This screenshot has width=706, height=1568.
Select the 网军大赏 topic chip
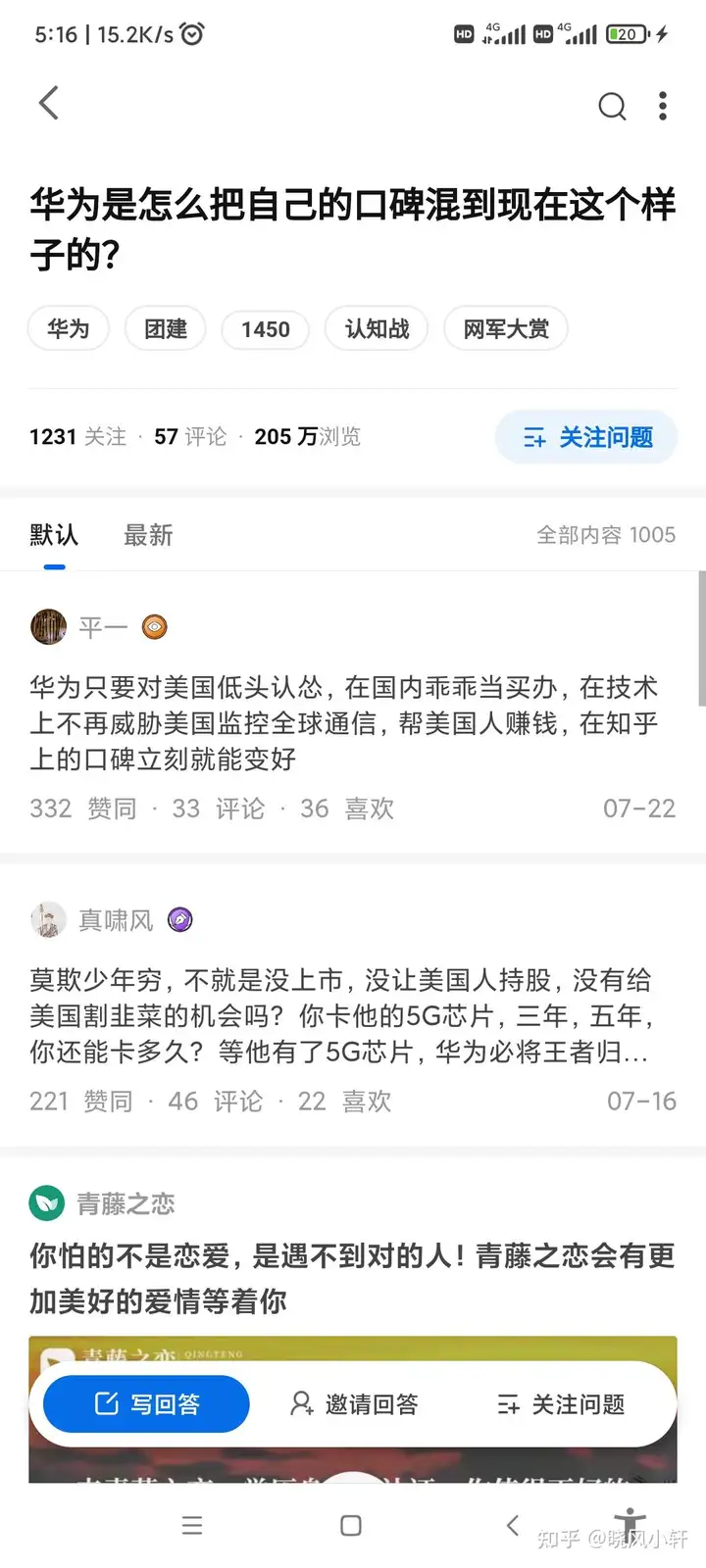click(x=506, y=329)
